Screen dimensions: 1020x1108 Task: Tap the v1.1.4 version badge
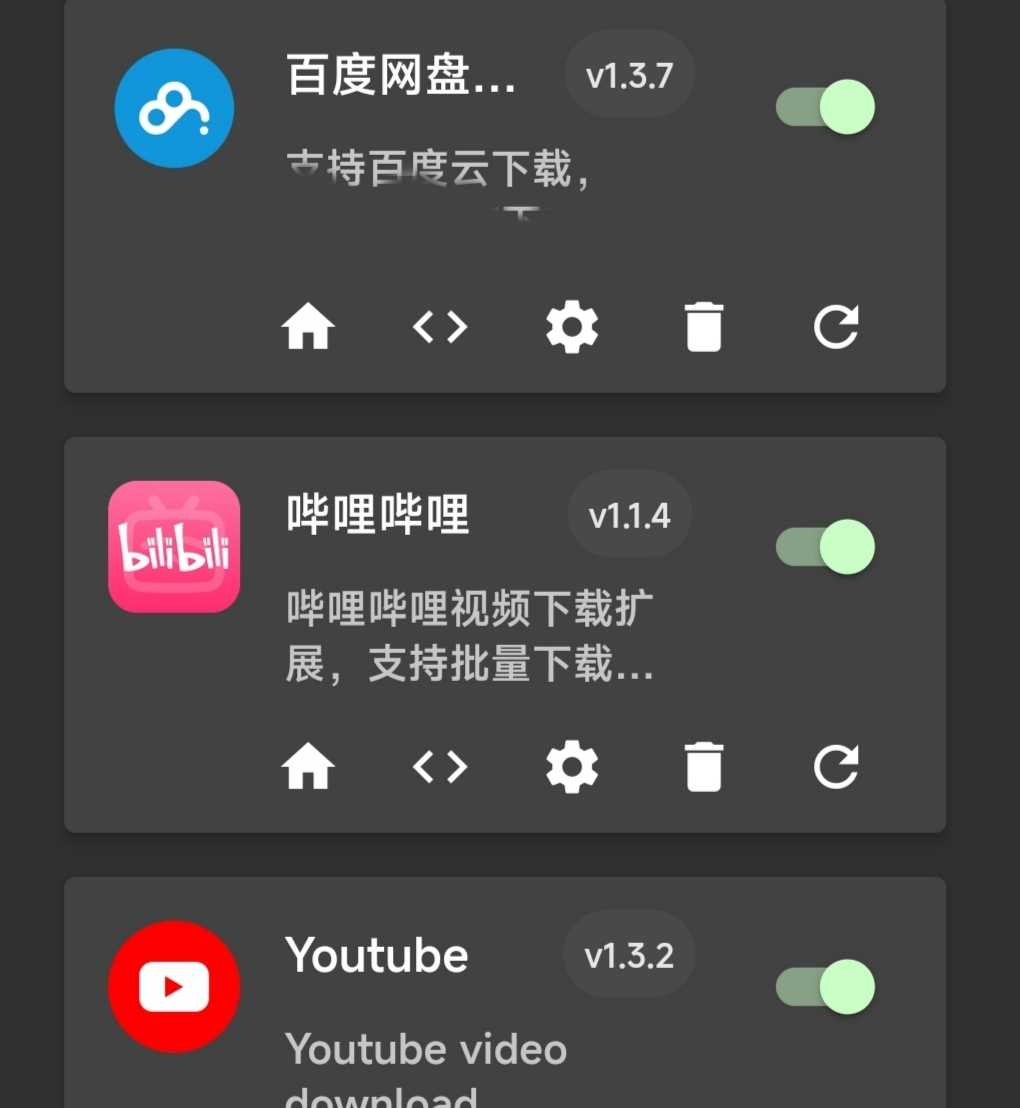point(629,514)
